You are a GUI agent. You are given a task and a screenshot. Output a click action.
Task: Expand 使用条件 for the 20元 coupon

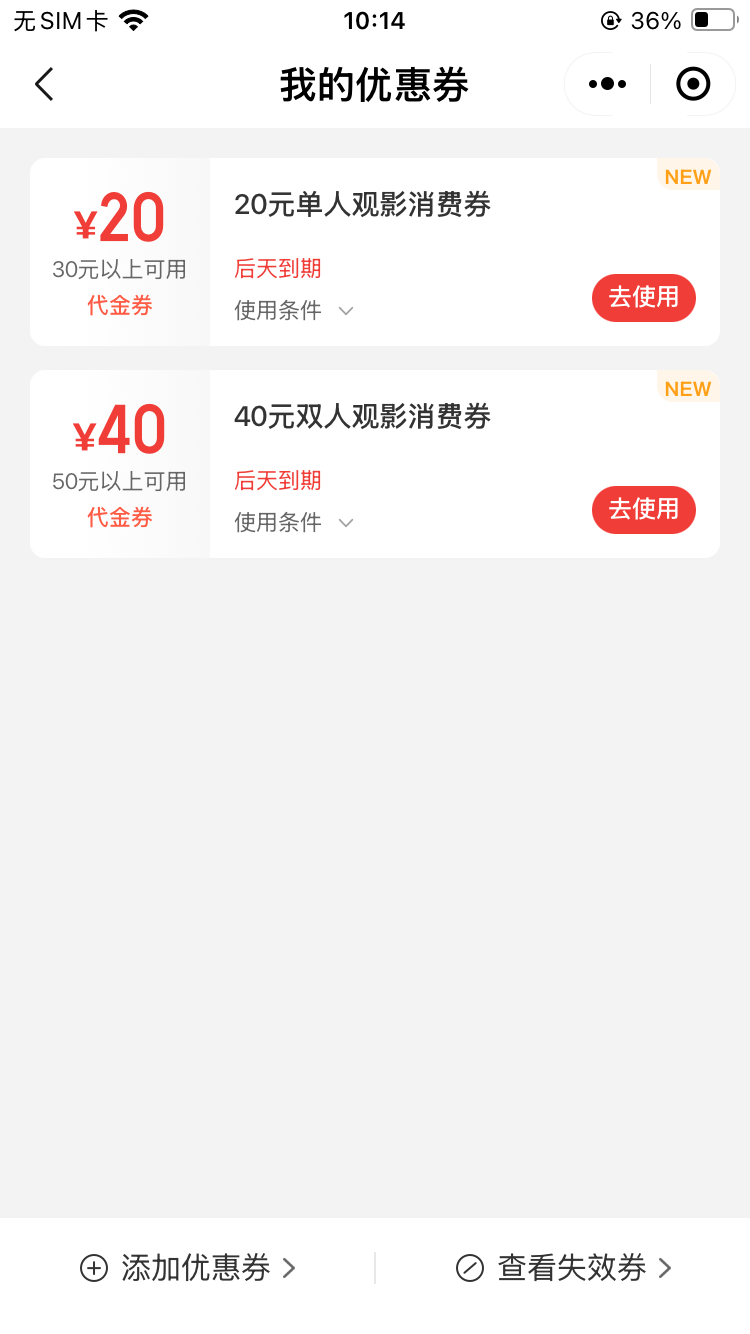click(294, 311)
